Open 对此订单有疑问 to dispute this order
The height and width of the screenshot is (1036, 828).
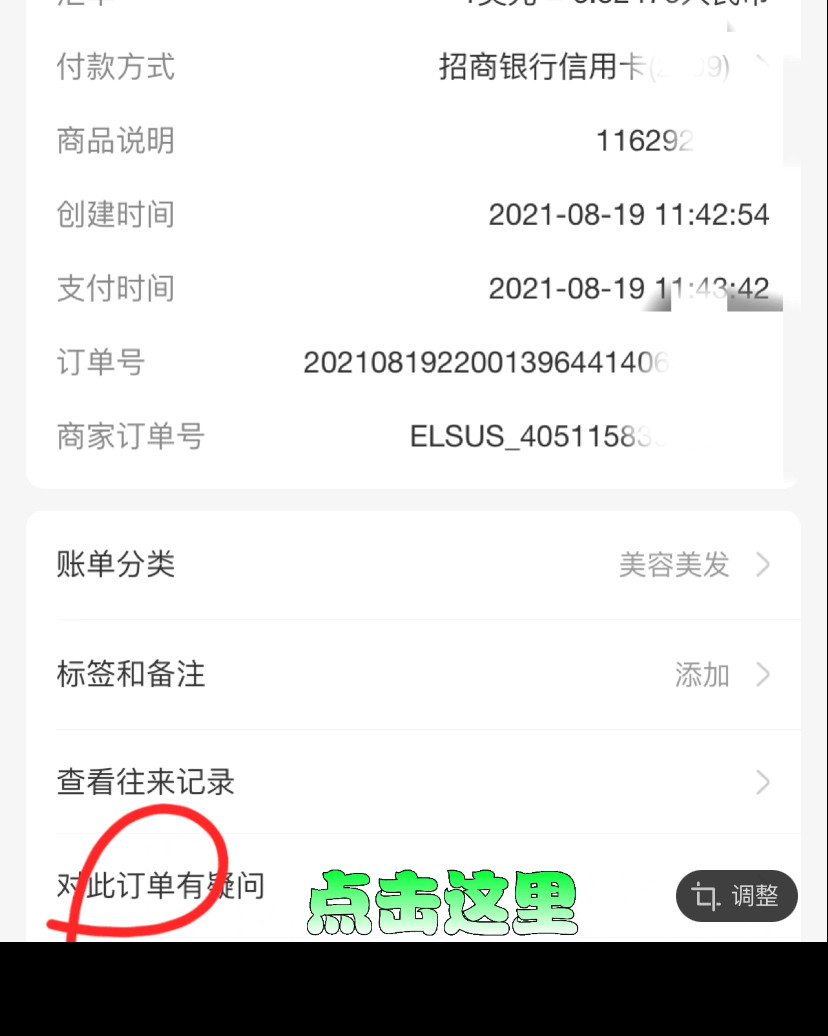(x=160, y=885)
